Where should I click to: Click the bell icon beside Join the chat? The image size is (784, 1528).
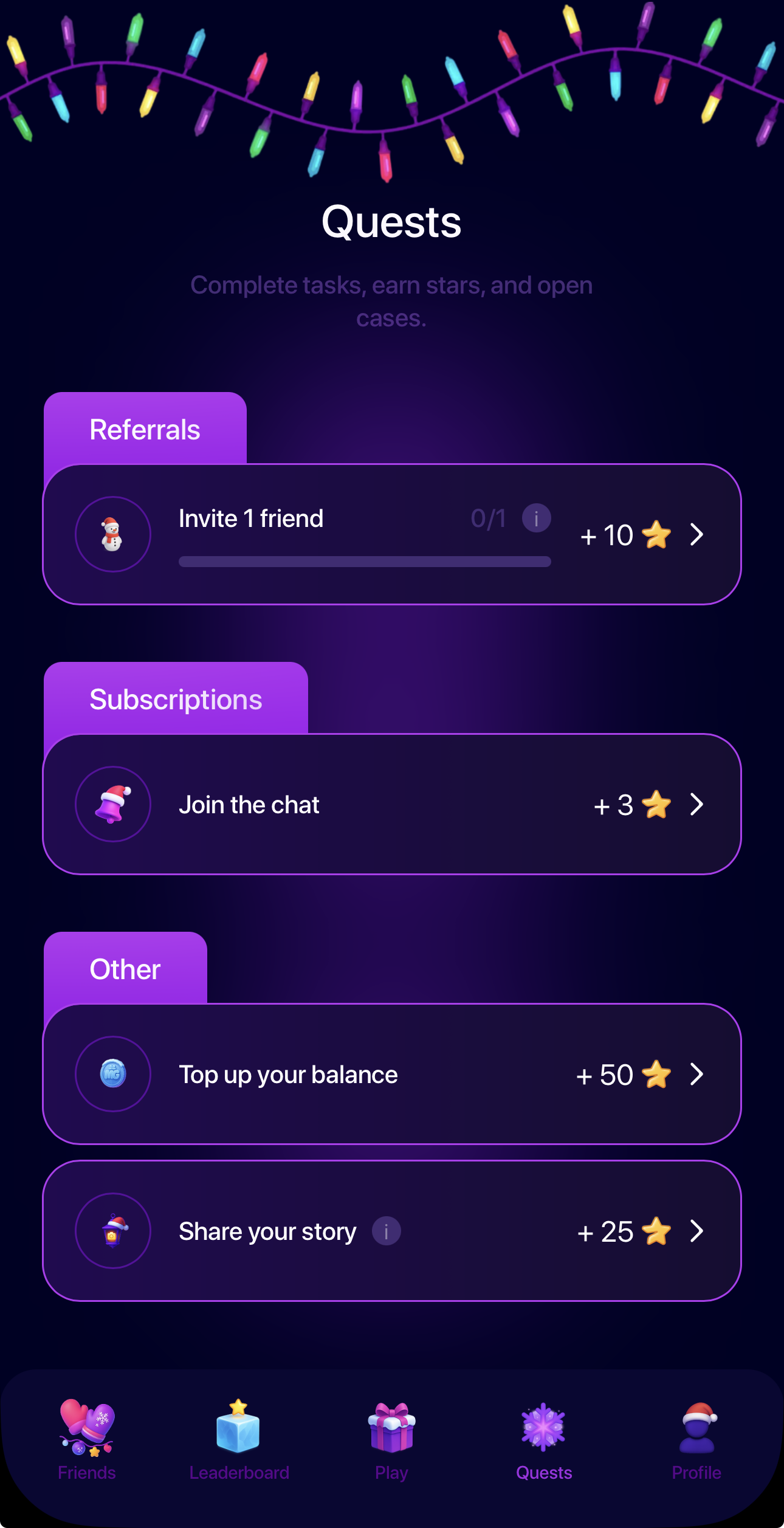112,804
